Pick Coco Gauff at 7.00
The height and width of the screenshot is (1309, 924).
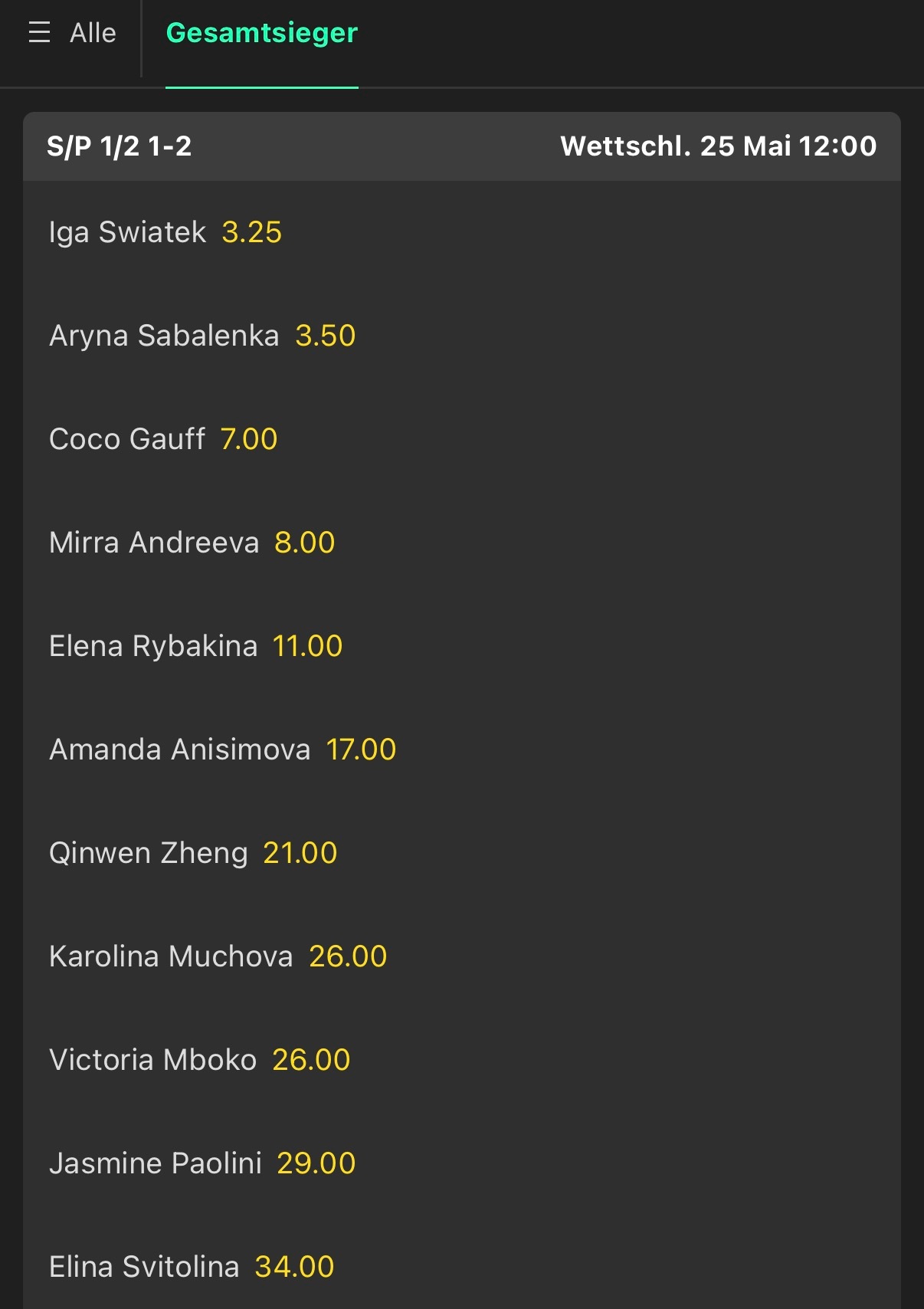point(248,439)
